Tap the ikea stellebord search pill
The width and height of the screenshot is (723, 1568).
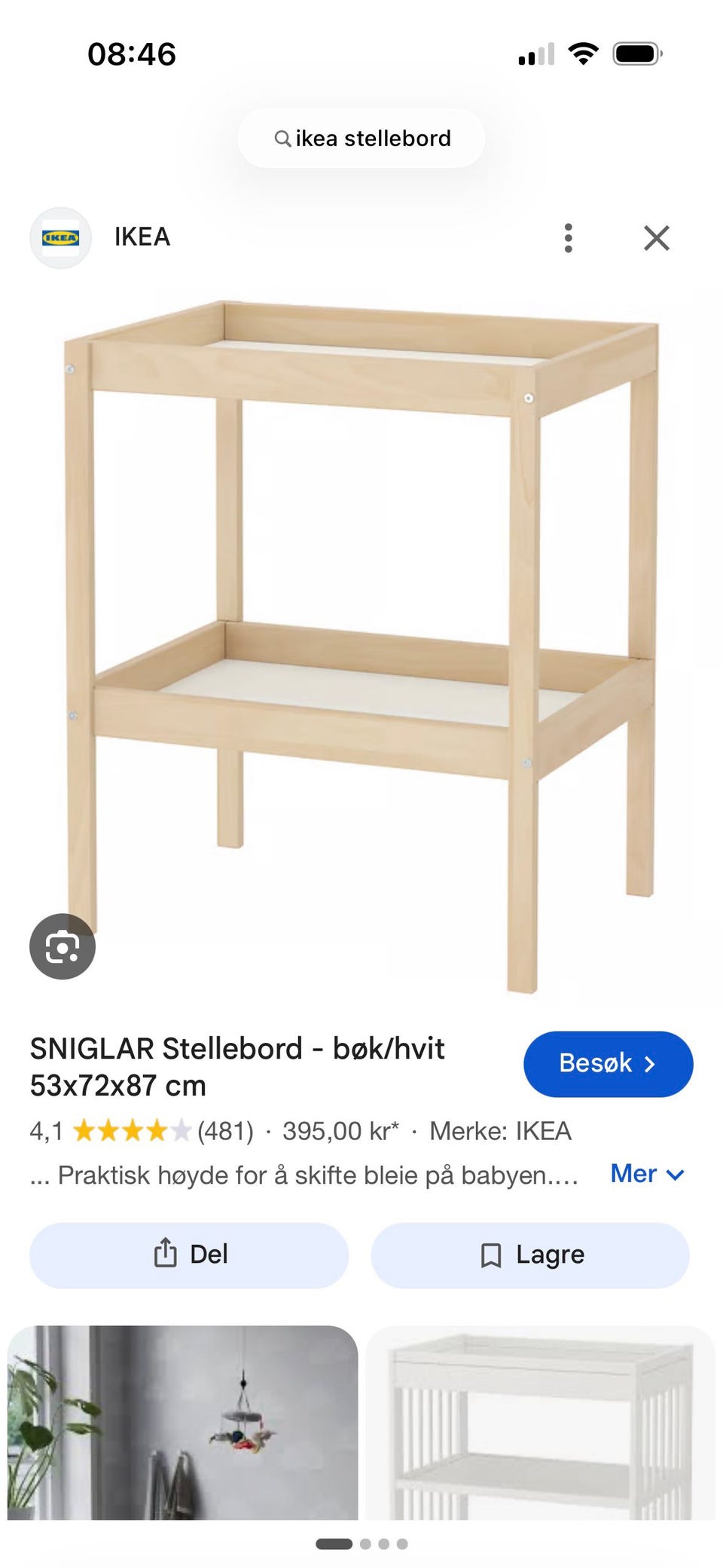361,139
